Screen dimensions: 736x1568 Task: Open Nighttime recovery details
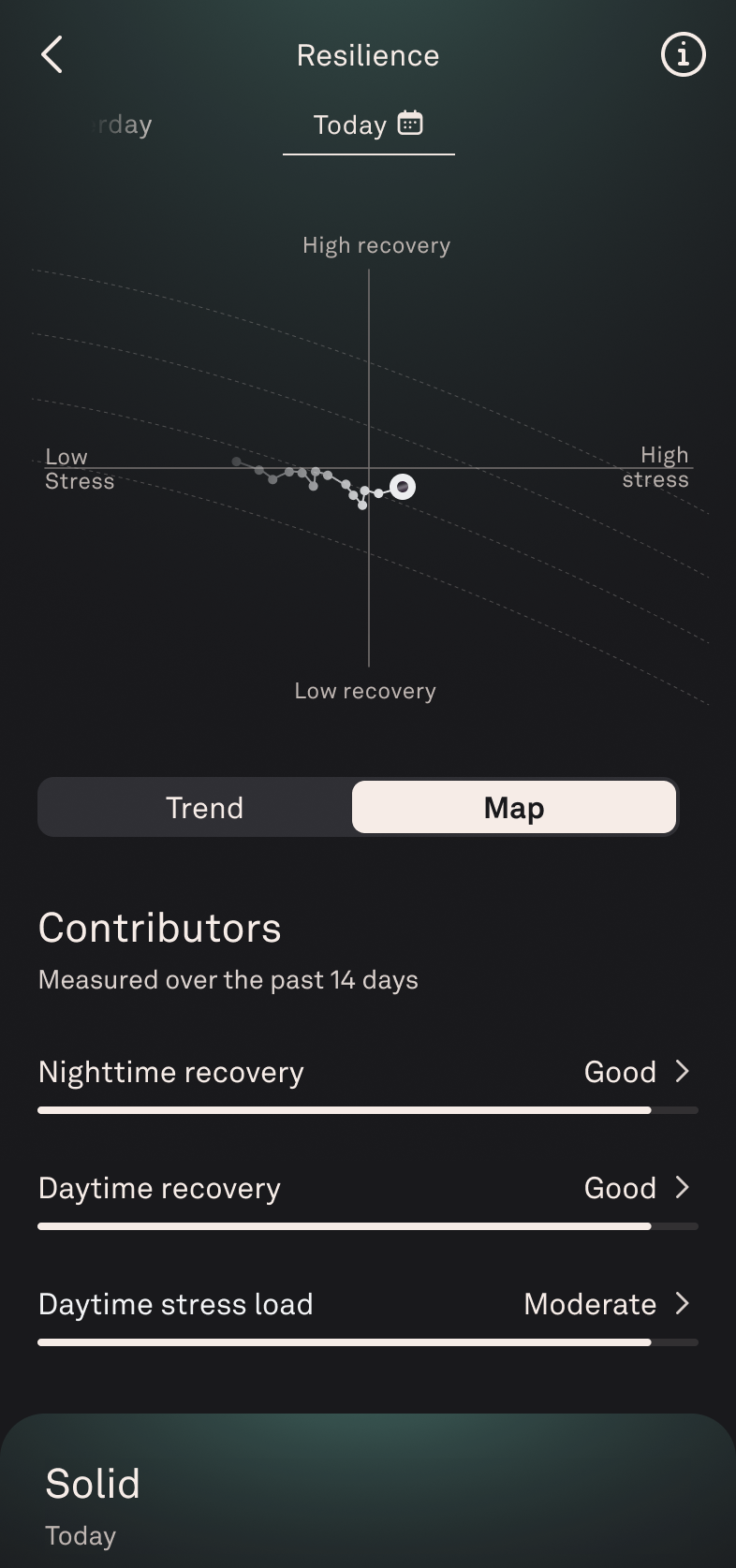click(x=367, y=1073)
